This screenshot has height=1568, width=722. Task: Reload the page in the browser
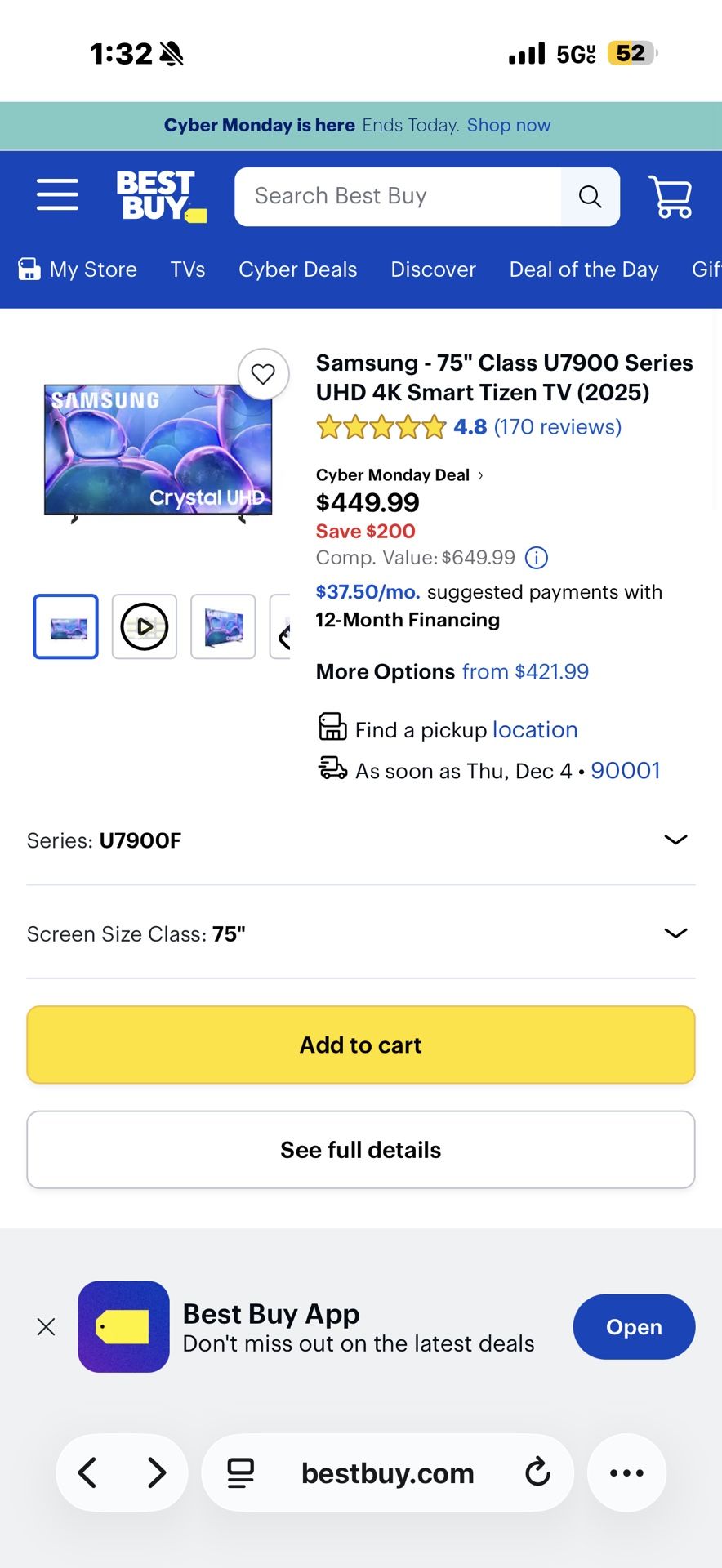tap(537, 1472)
